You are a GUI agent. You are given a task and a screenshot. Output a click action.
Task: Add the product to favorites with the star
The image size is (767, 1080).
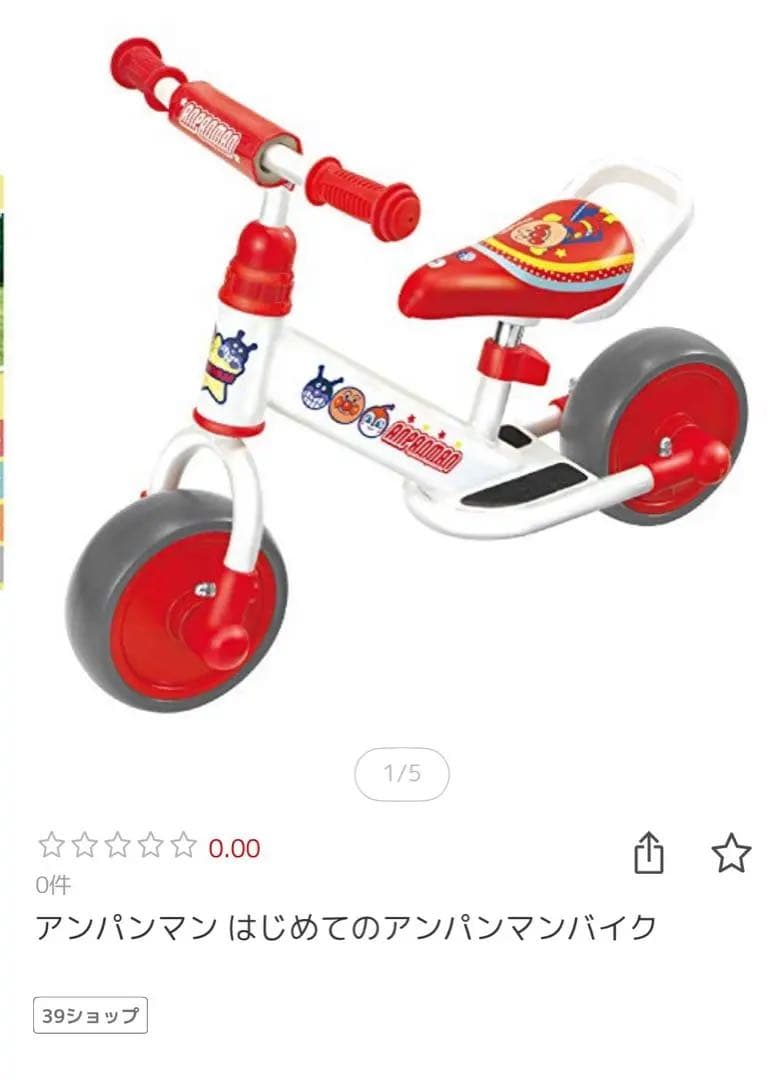(731, 853)
